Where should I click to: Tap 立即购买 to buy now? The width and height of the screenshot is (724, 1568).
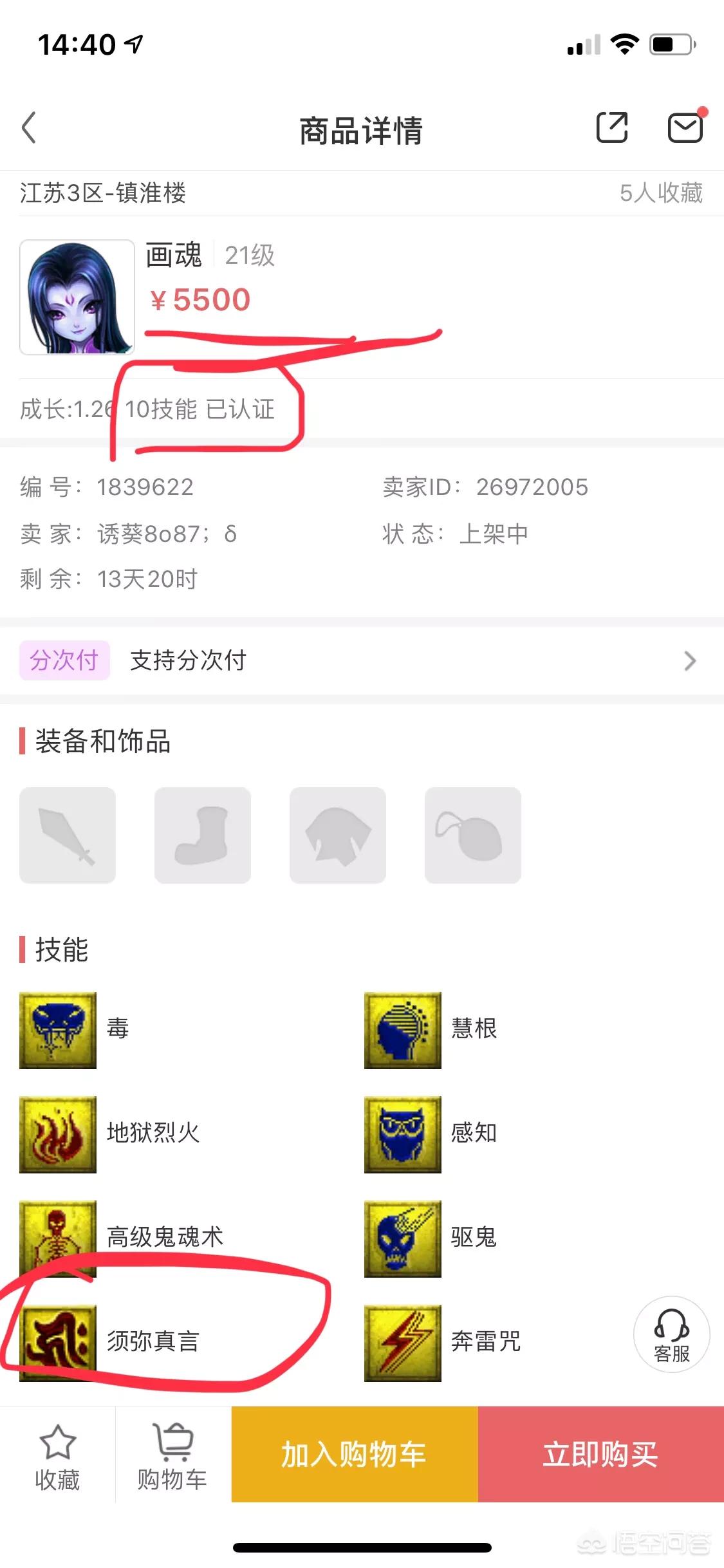[600, 1455]
